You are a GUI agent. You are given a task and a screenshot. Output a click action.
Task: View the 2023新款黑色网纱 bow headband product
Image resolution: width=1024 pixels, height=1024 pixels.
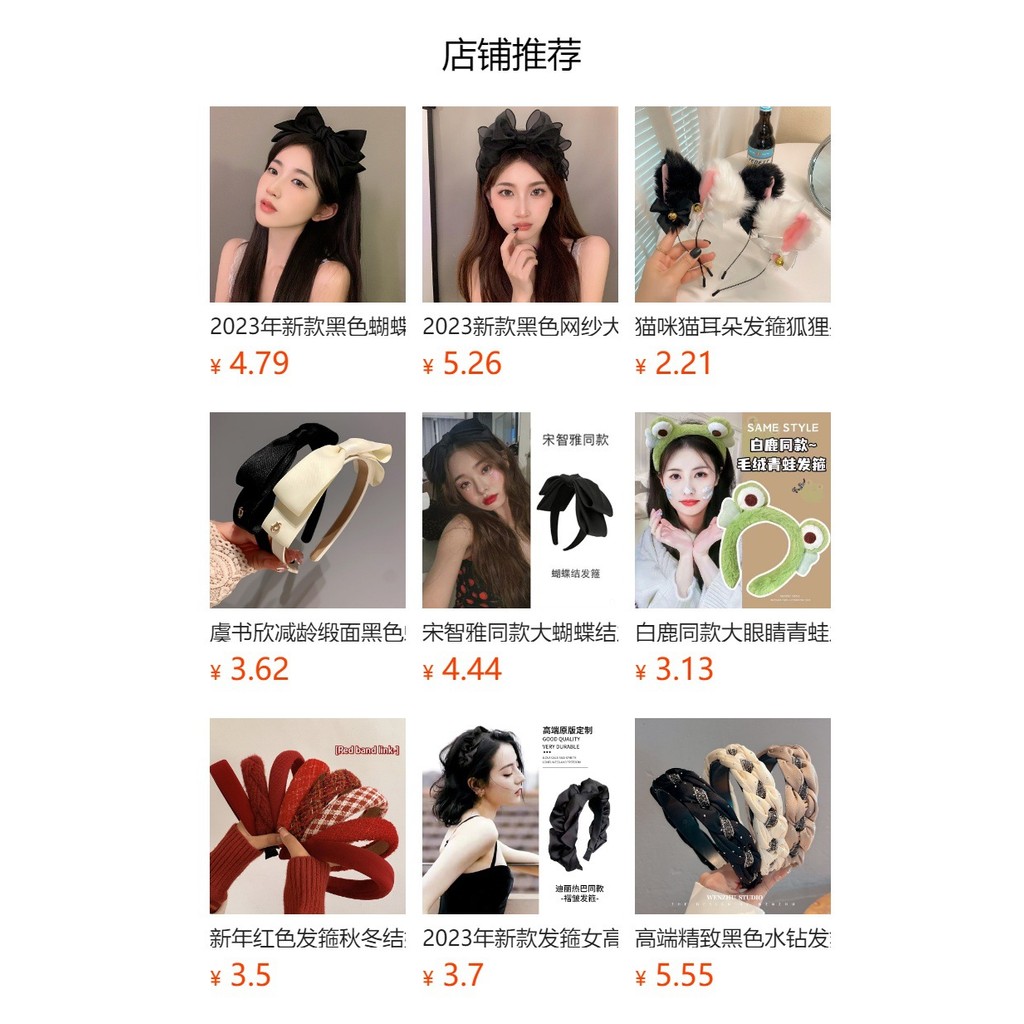point(520,205)
